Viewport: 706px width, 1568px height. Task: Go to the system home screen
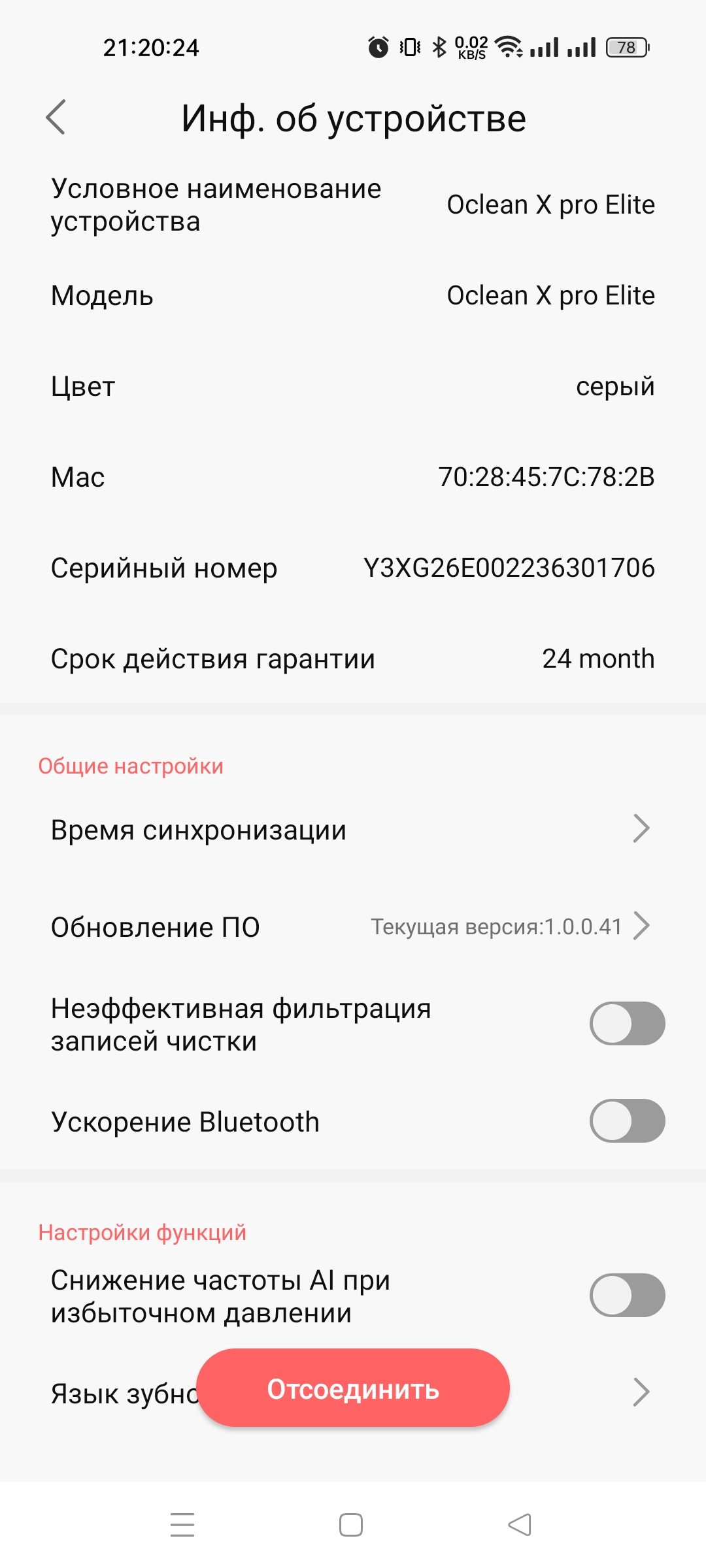(x=351, y=1525)
